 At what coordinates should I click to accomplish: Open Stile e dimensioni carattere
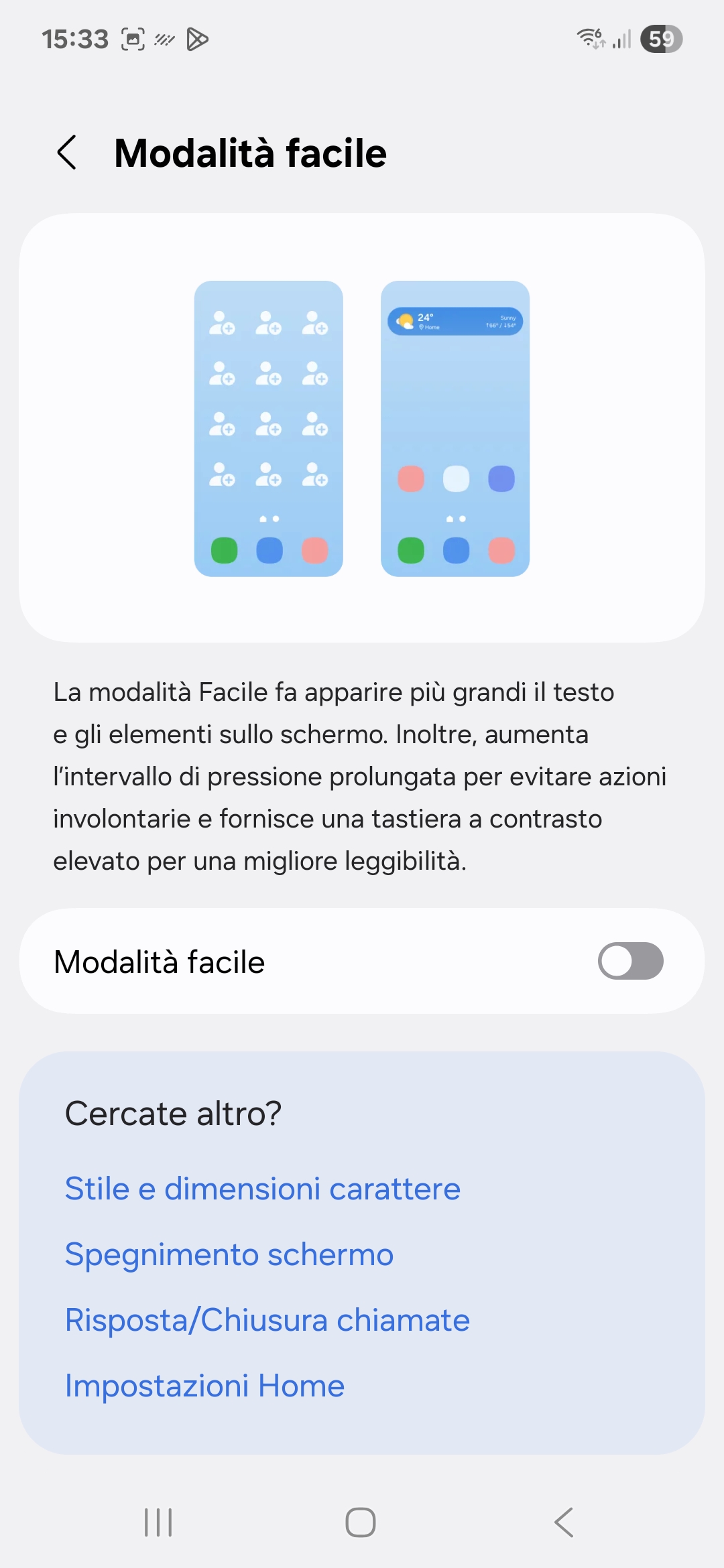[263, 1189]
